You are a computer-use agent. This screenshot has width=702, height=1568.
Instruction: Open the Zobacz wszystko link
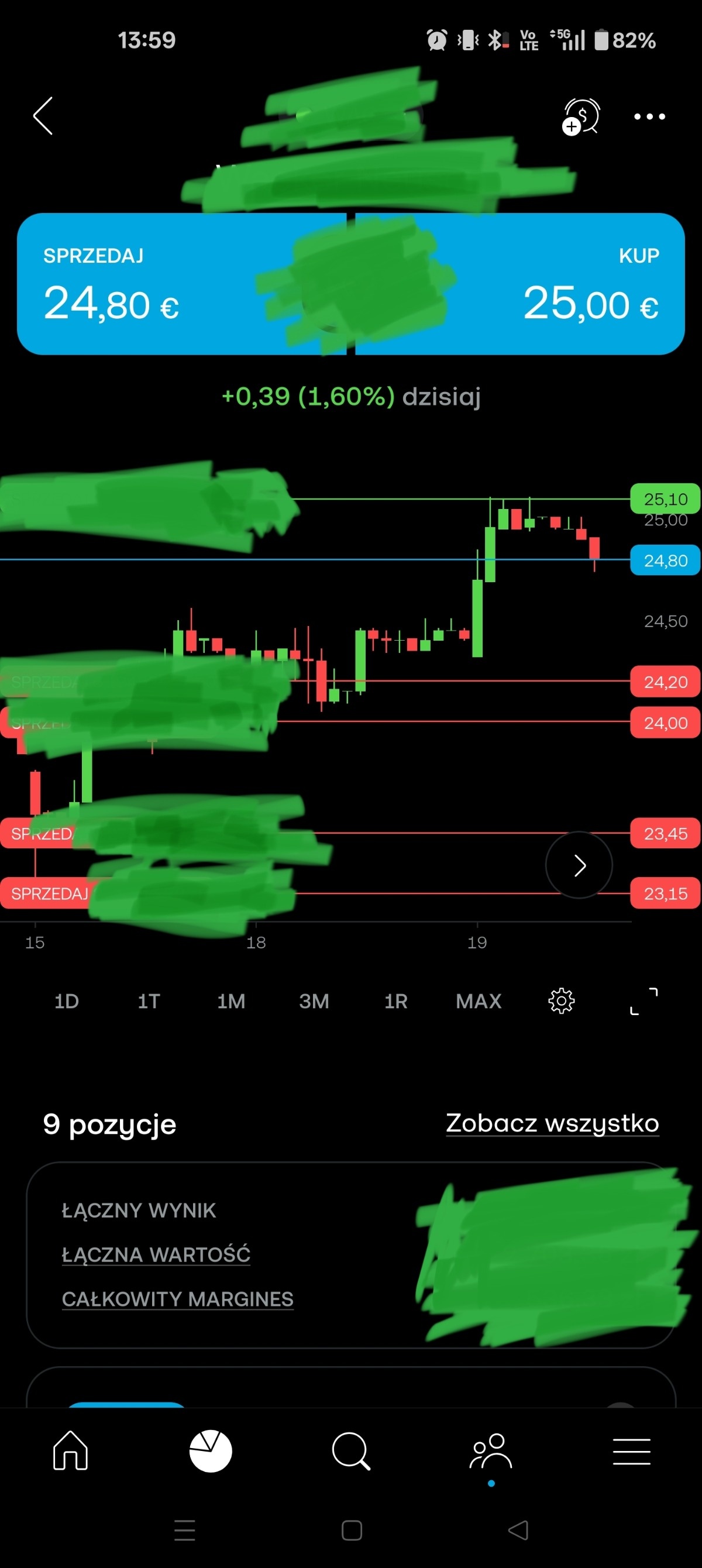[x=552, y=1123]
